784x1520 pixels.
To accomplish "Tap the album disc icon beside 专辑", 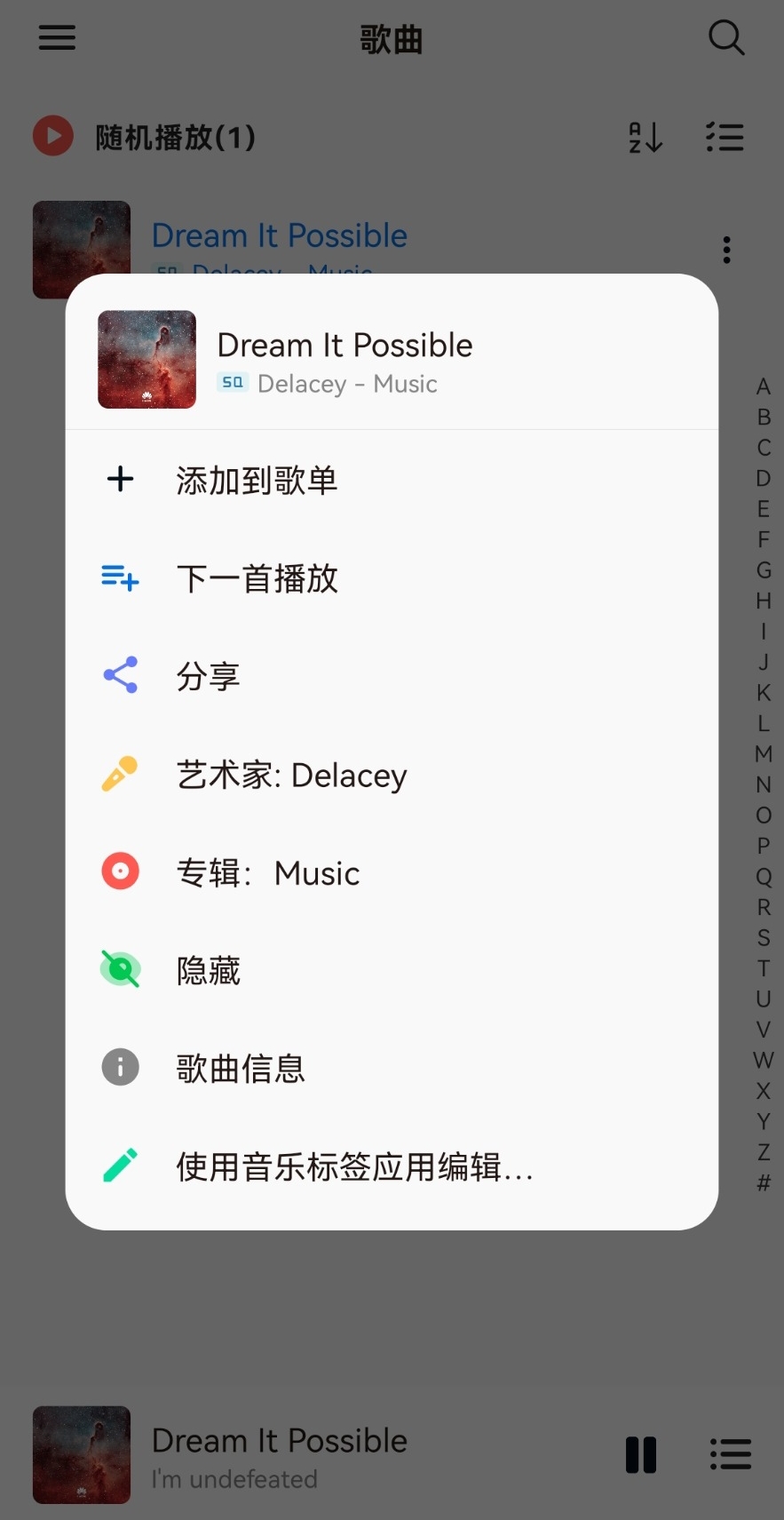I will point(120,871).
